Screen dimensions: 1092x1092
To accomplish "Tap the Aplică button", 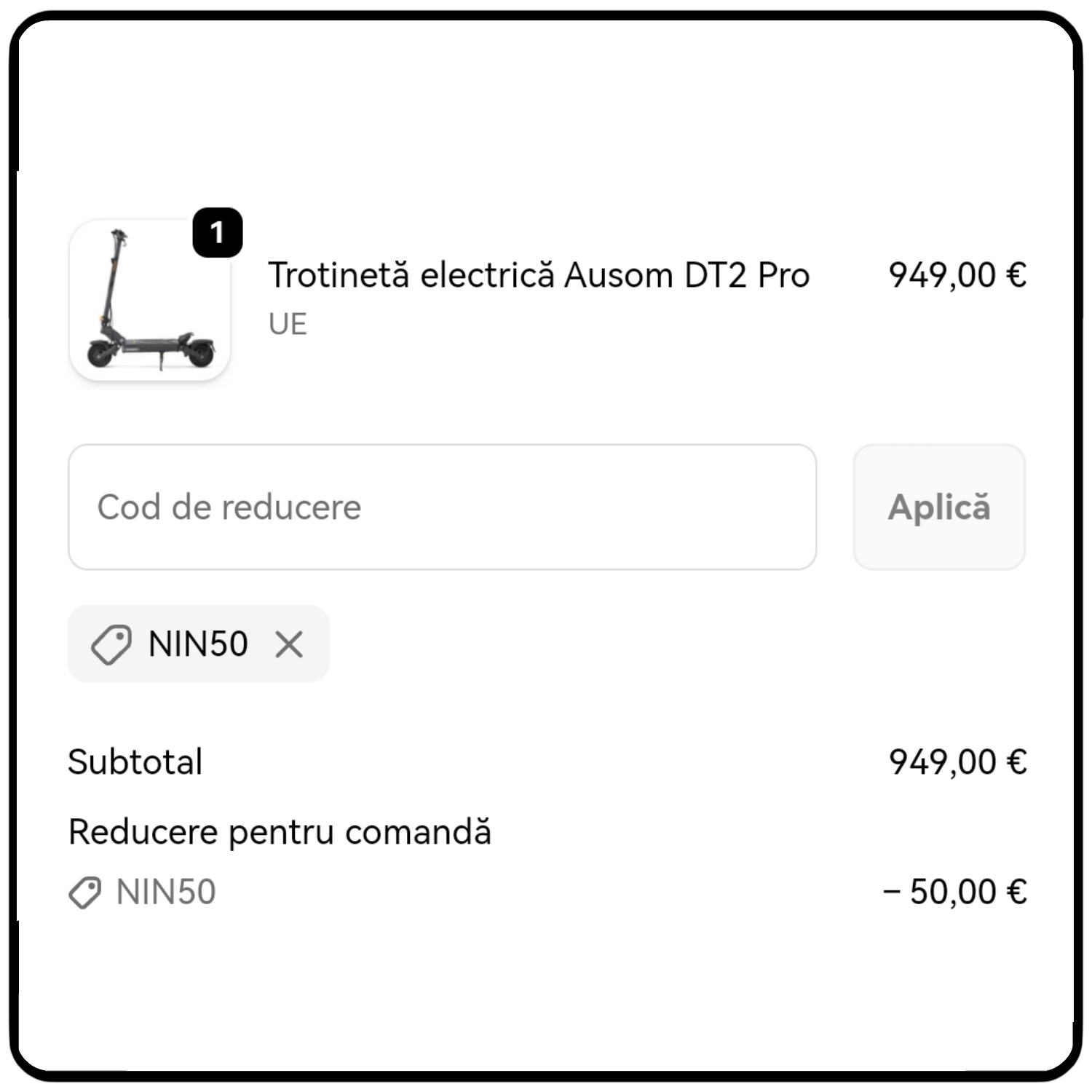I will coord(939,507).
